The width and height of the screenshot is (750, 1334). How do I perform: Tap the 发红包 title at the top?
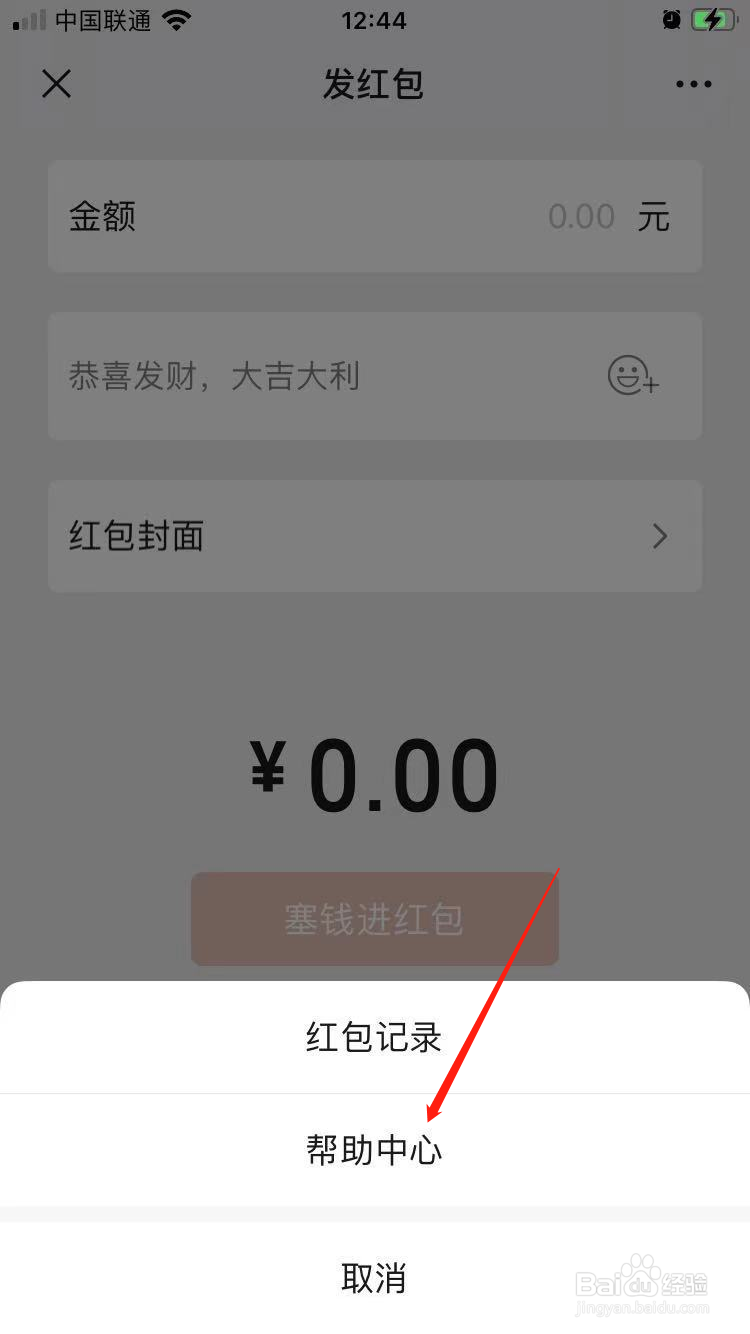[x=373, y=85]
